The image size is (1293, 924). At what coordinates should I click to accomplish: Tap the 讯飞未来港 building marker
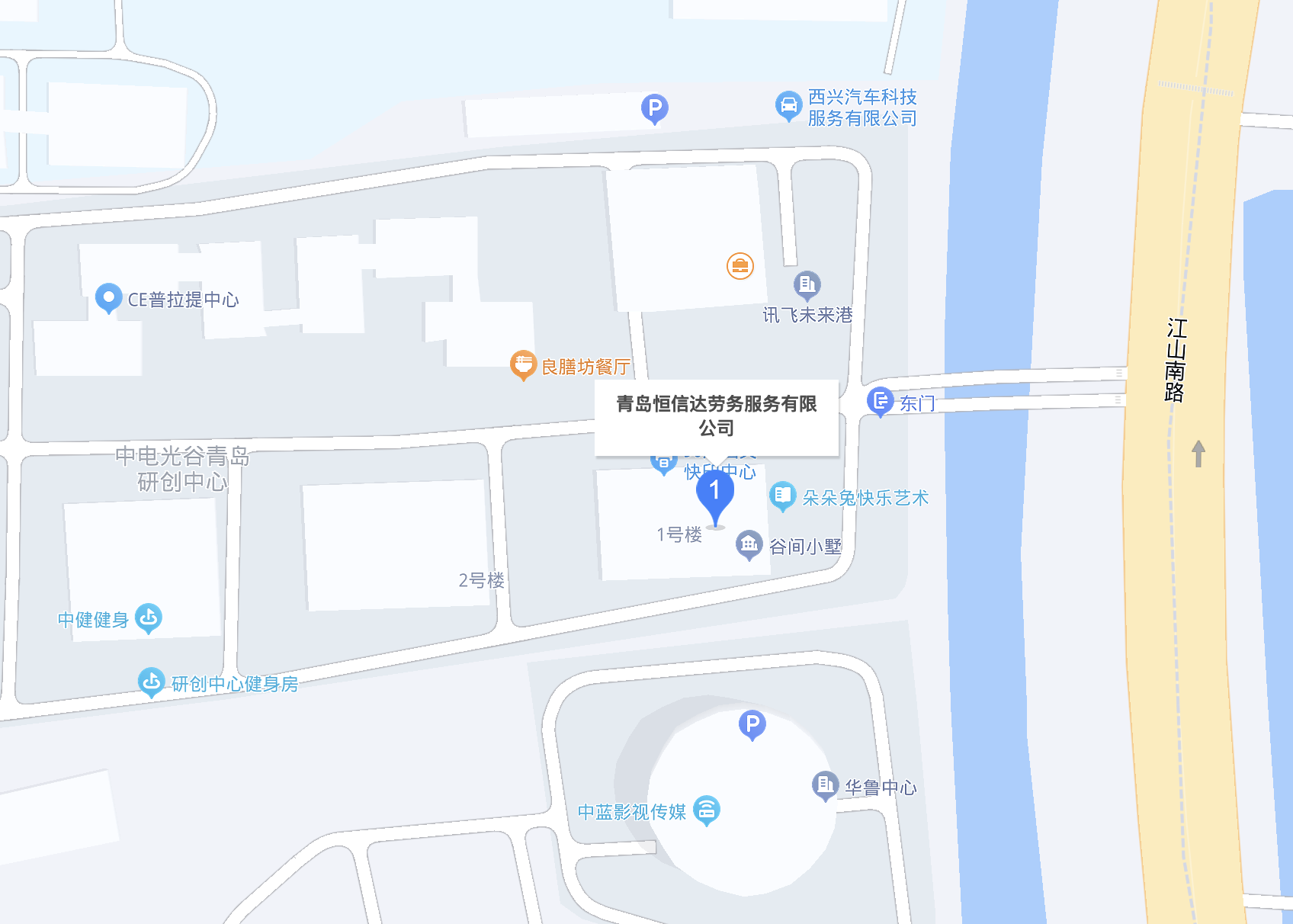click(x=807, y=285)
